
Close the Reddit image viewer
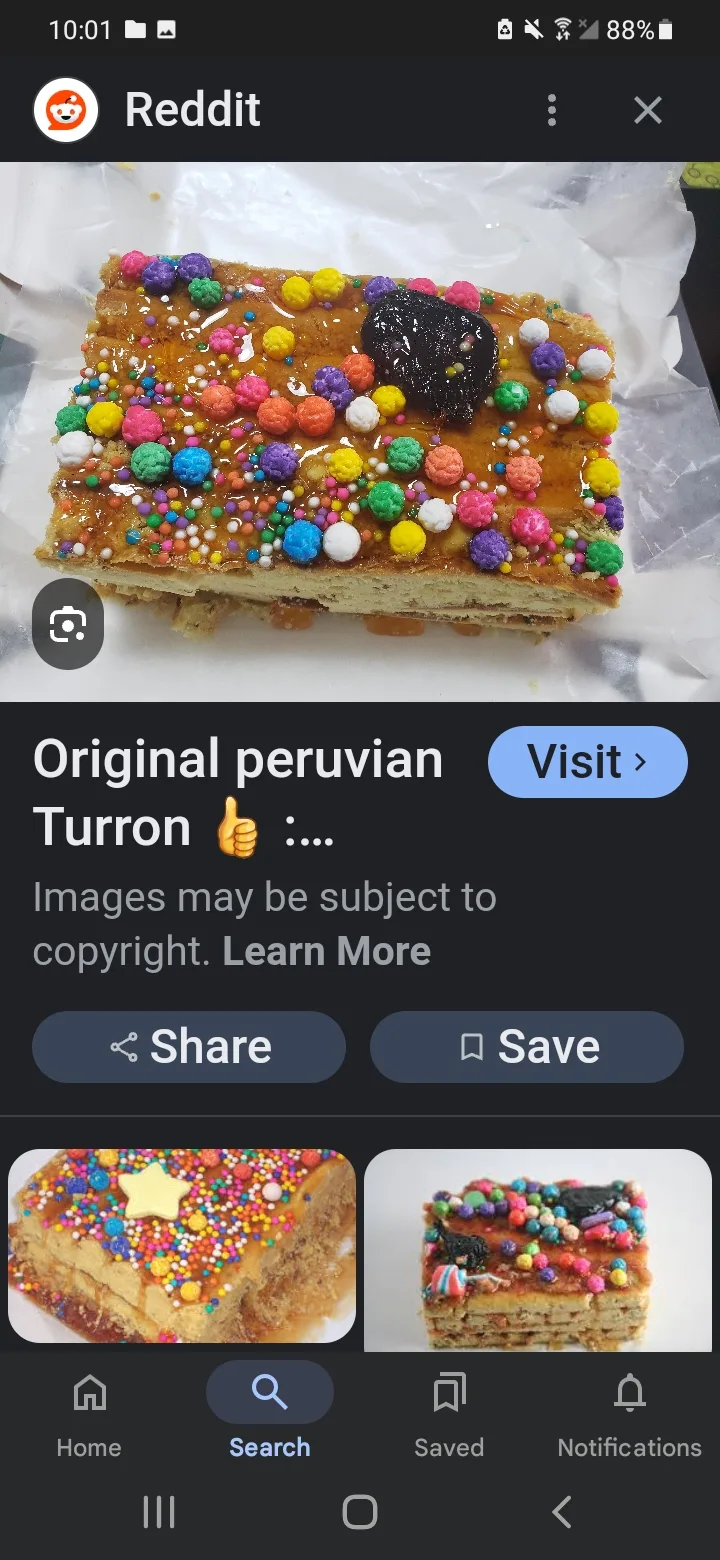pos(648,110)
